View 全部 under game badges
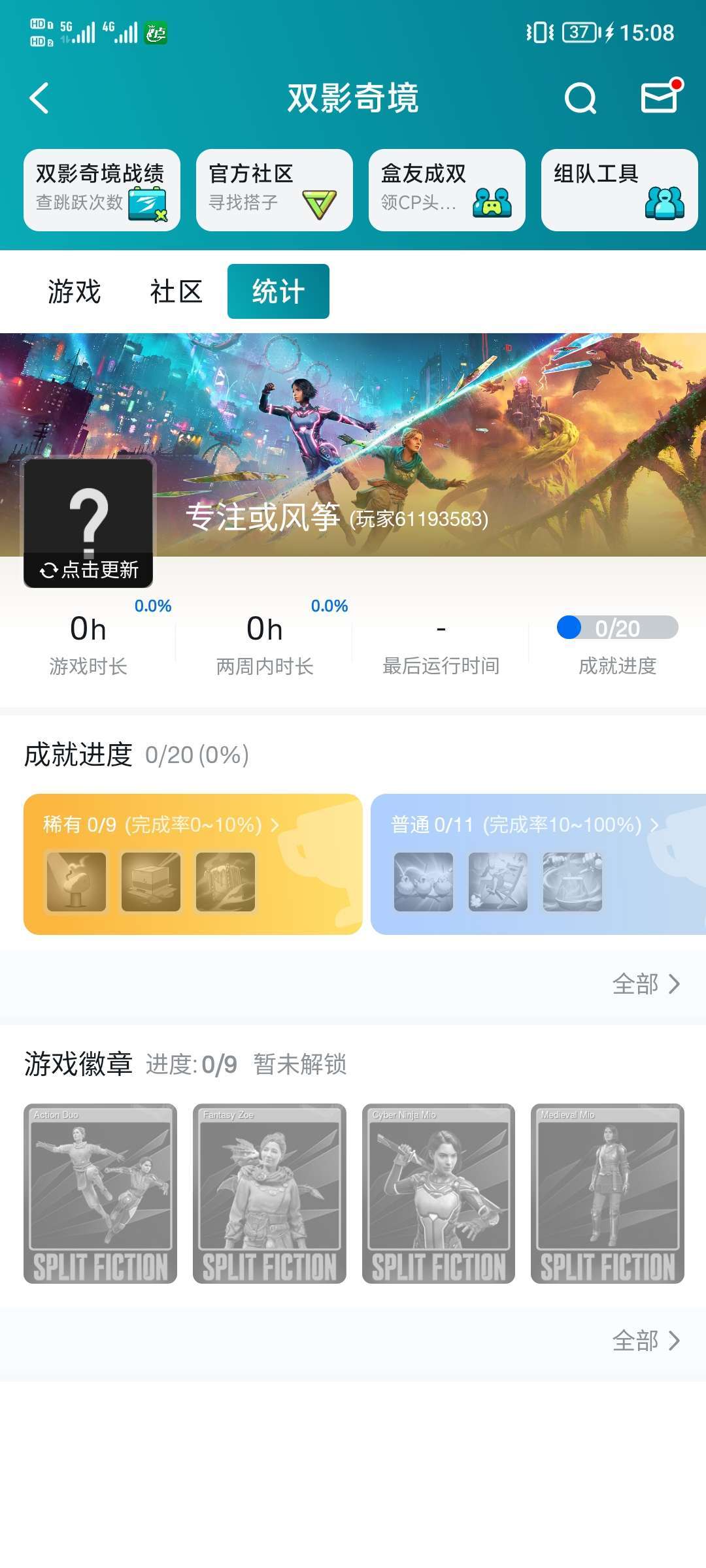 (646, 1341)
